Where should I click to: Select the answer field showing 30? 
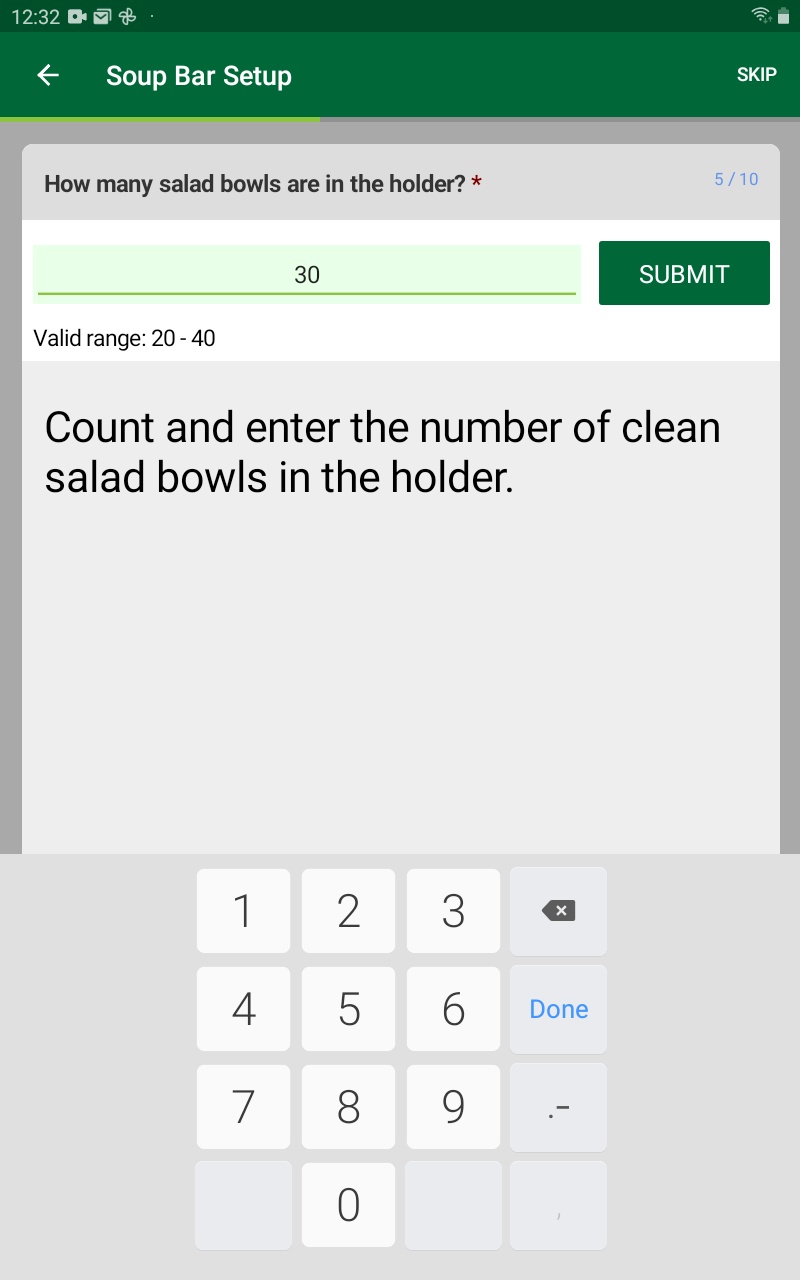307,273
